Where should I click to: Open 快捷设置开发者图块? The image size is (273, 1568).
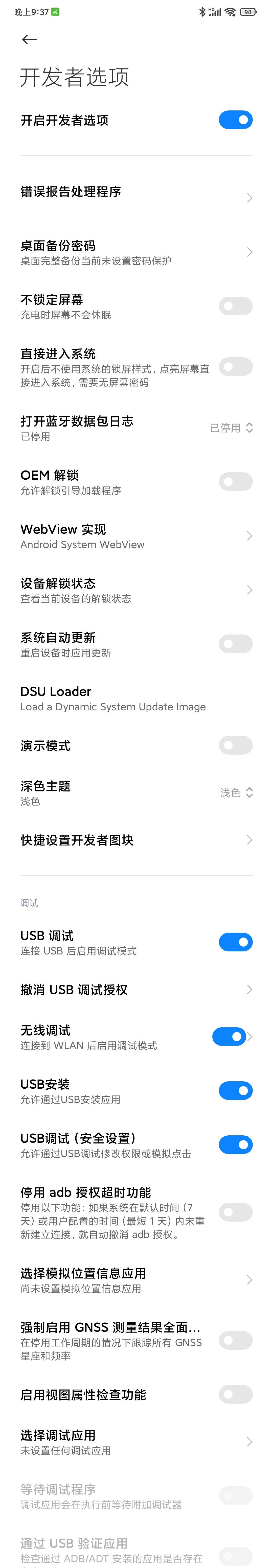pos(136,840)
